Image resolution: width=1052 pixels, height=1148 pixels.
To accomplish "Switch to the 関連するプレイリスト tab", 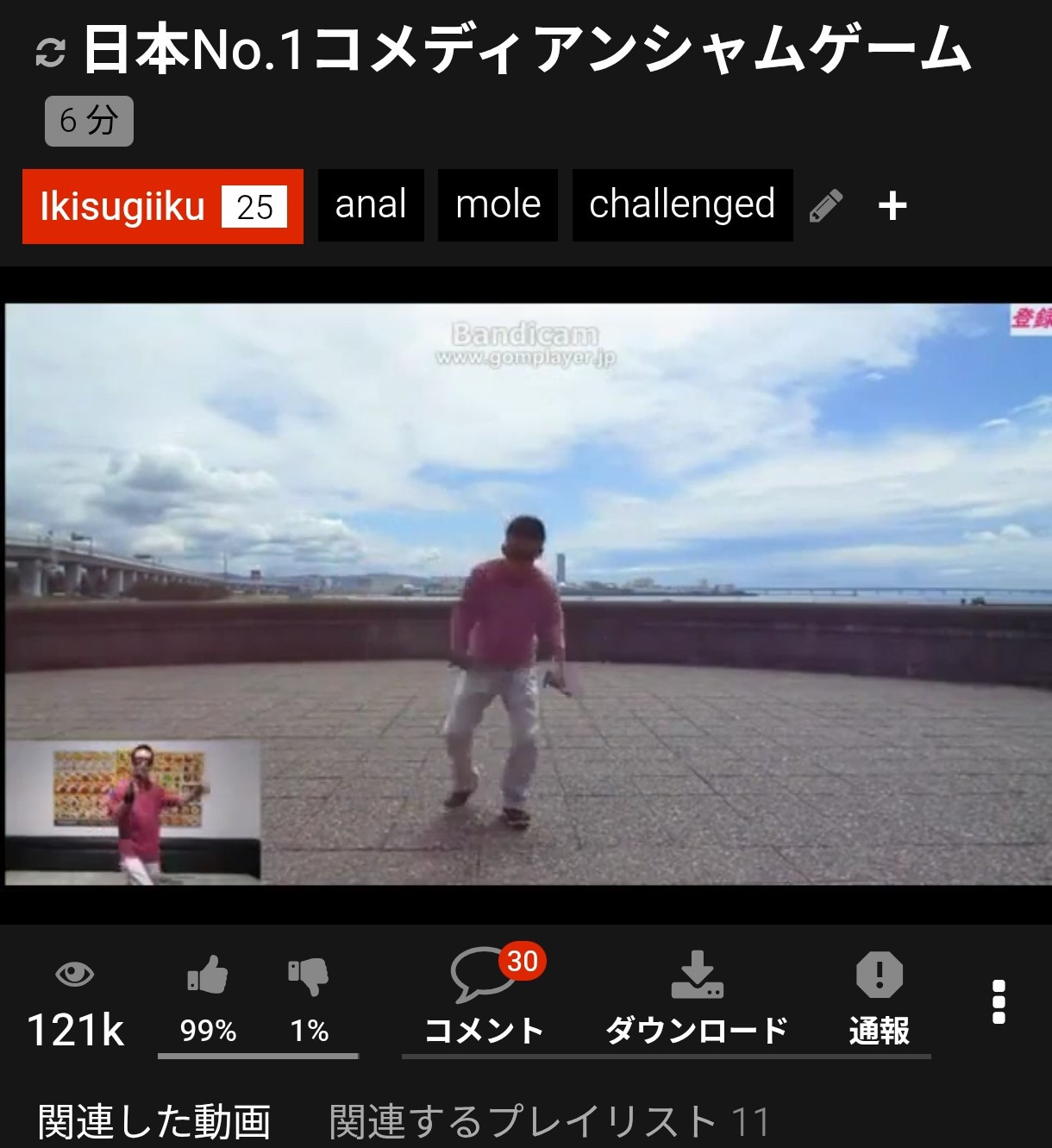I will coord(548,1122).
